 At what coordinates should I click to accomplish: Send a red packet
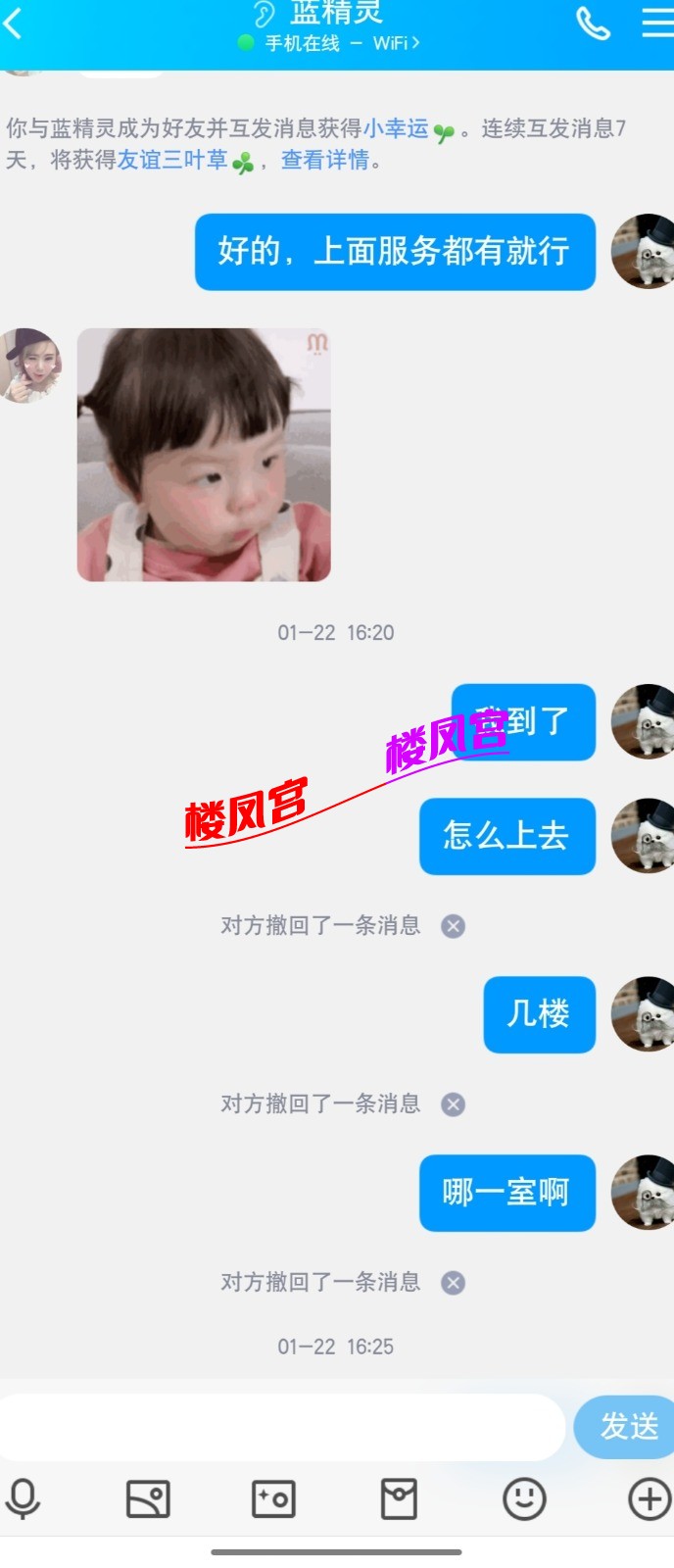pyautogui.click(x=399, y=1499)
